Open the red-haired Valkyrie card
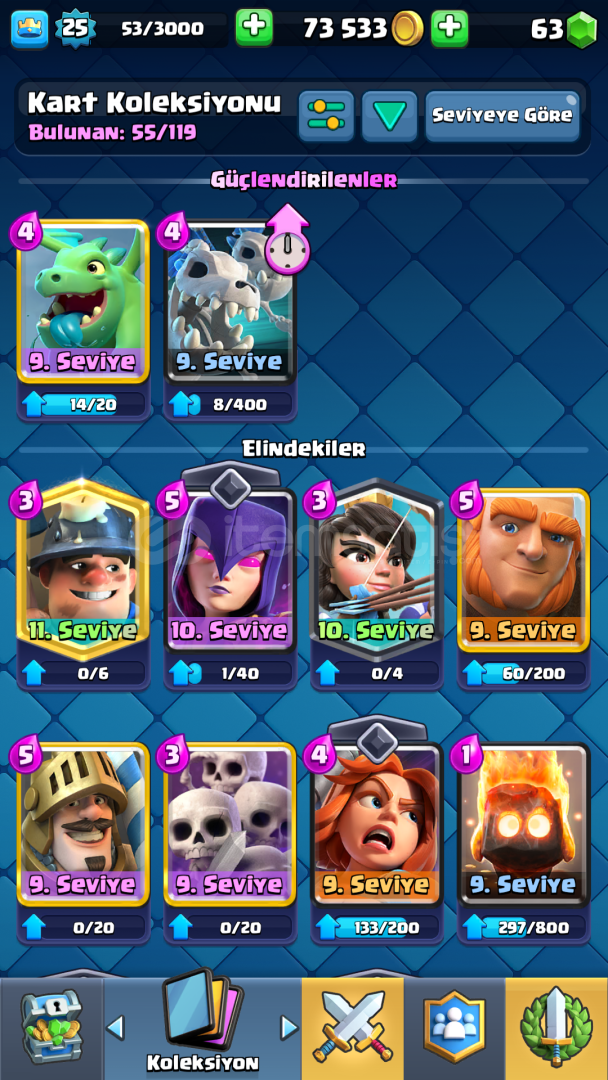 pos(377,824)
